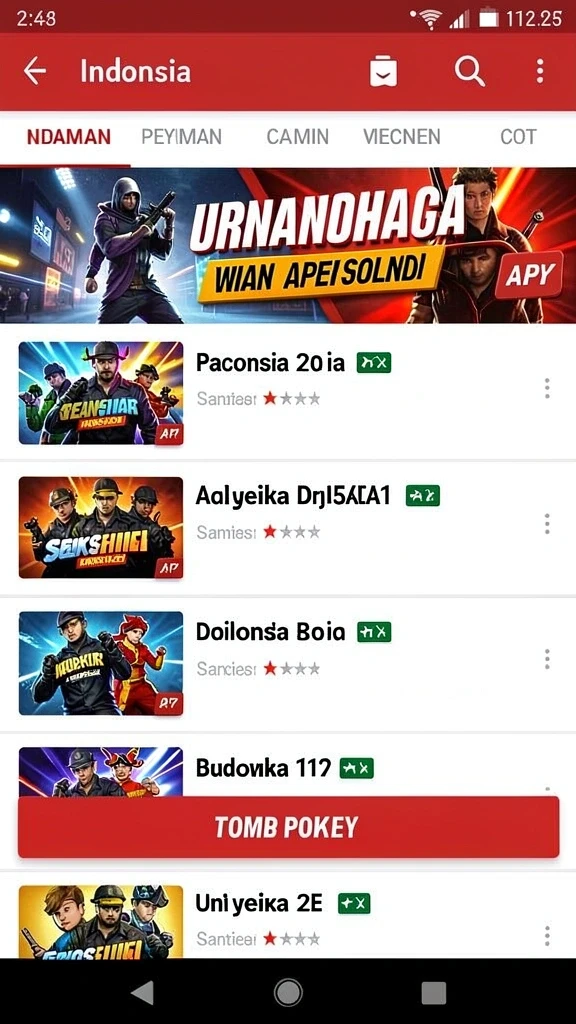Show recent apps via square button
Screen dimensions: 576x1024
pos(434,993)
